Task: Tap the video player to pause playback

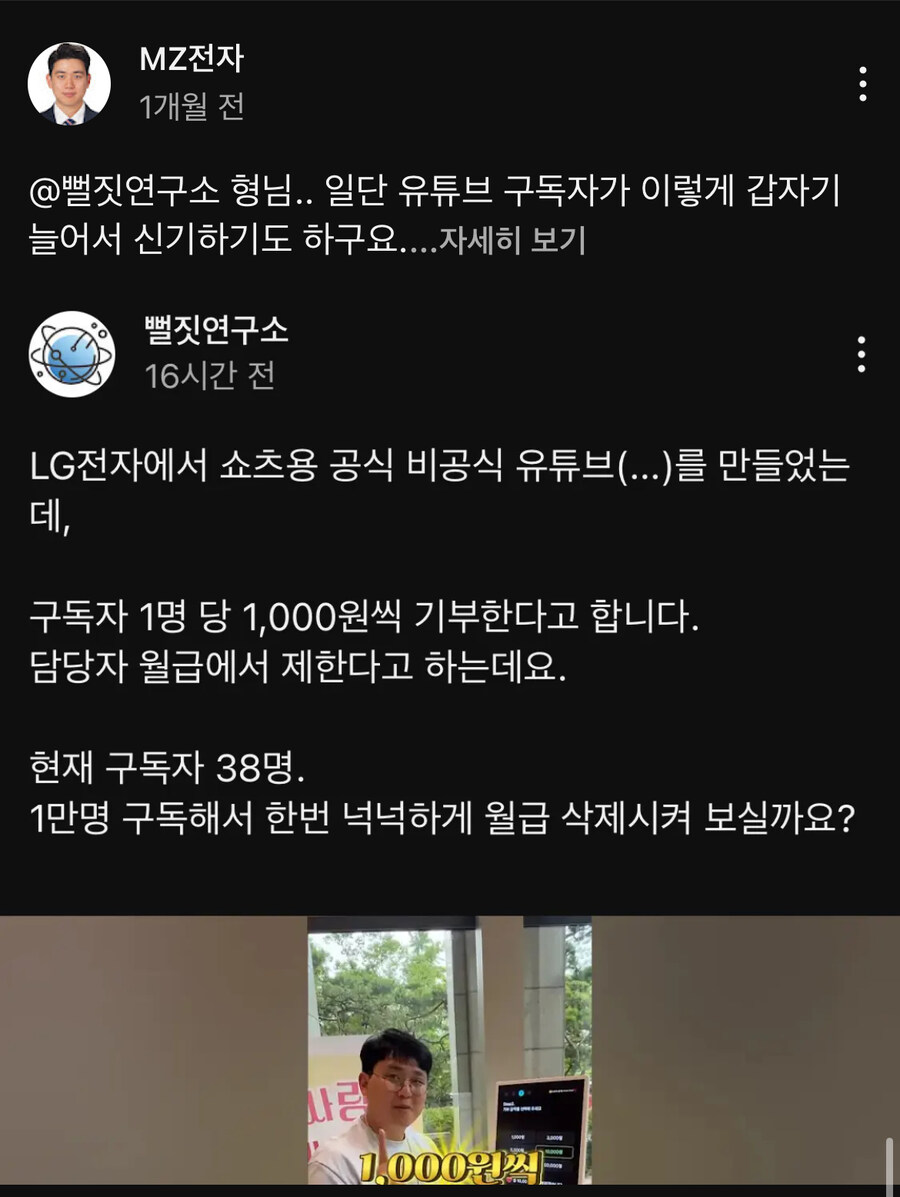Action: [450, 1060]
